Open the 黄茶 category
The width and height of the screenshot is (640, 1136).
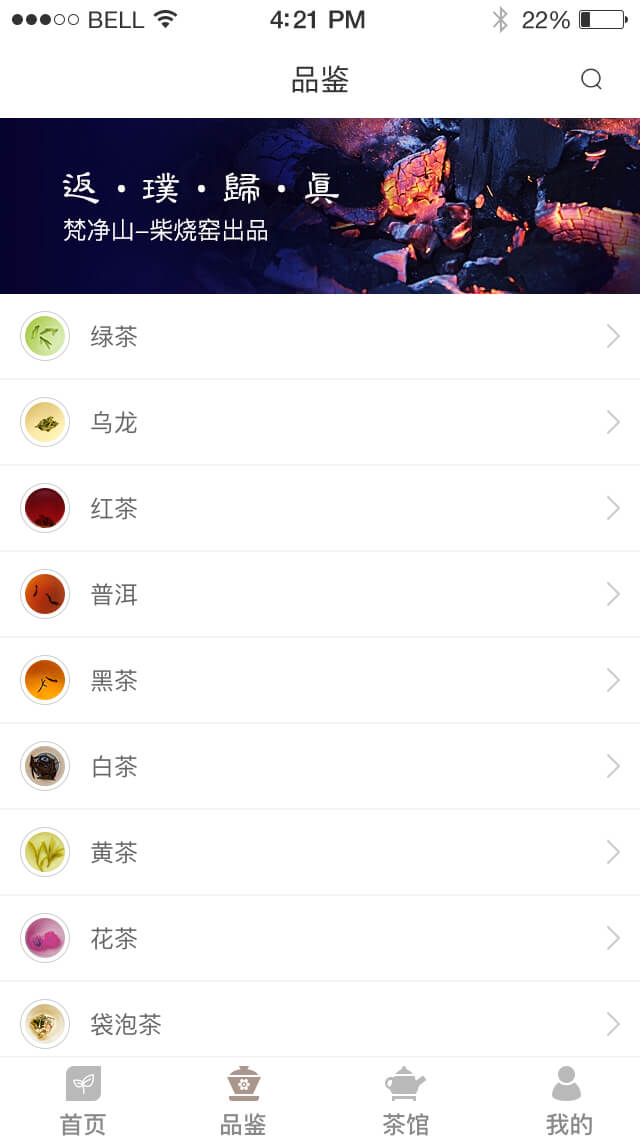(x=320, y=853)
